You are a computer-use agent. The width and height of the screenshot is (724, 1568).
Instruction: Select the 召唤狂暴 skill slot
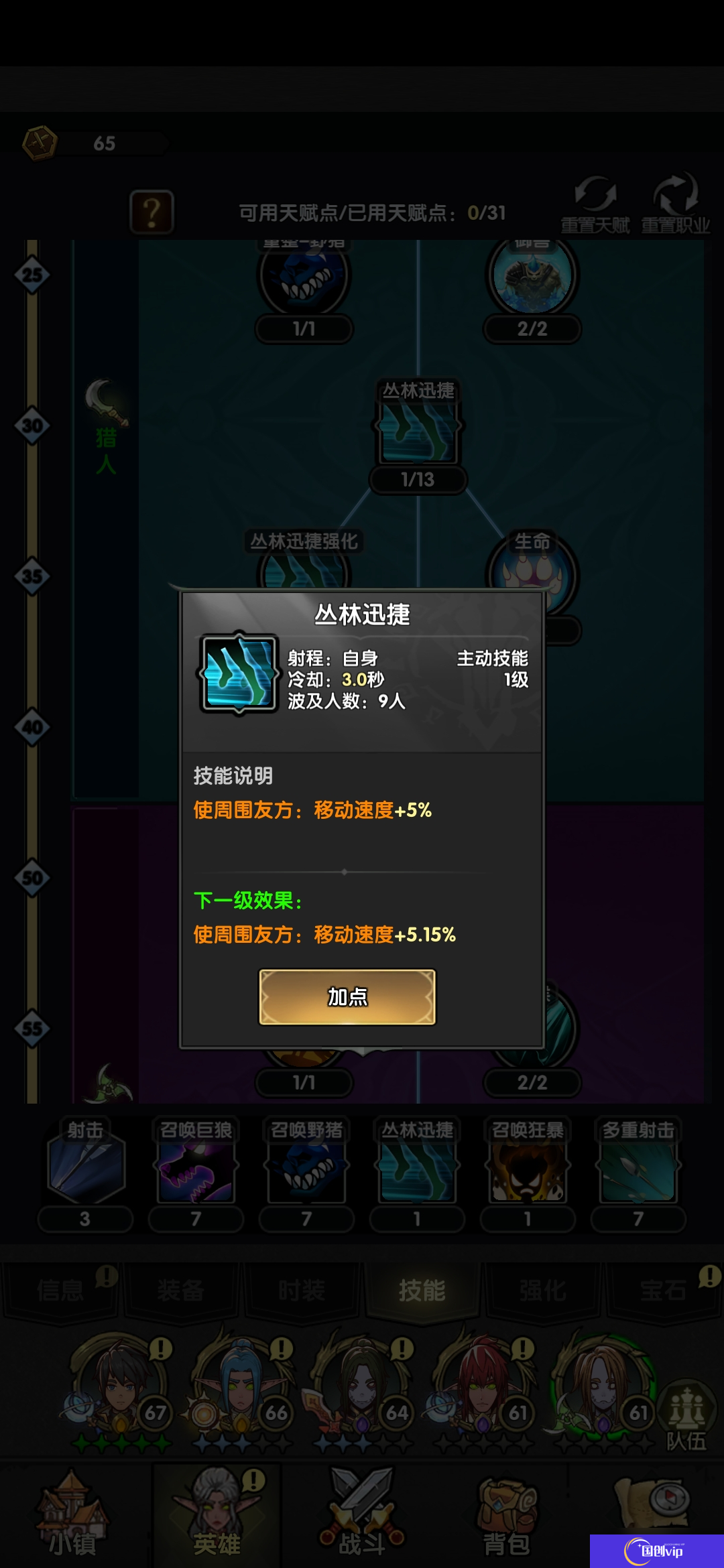pyautogui.click(x=528, y=1167)
